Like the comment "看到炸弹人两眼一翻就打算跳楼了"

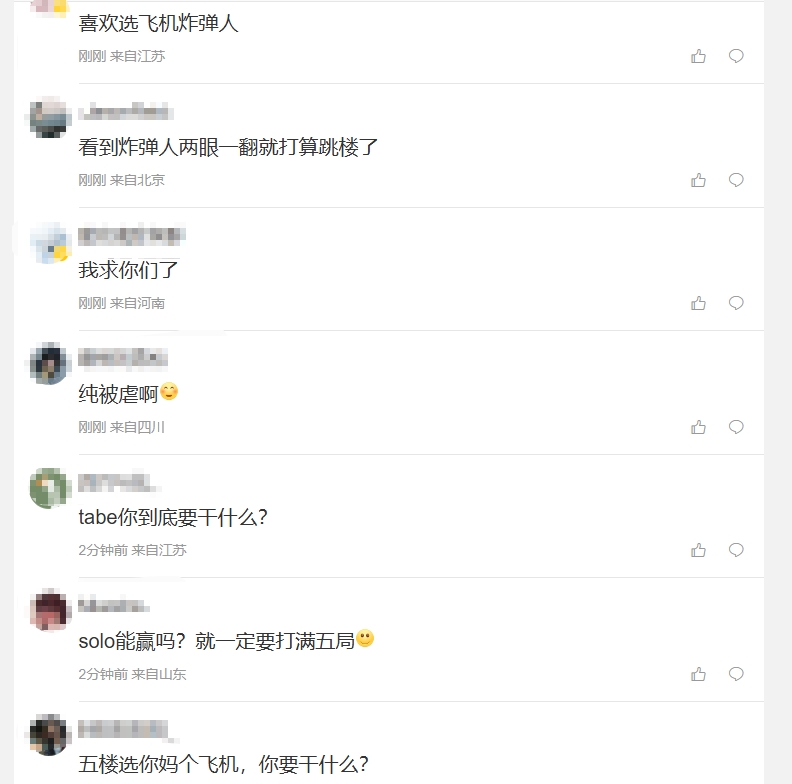(698, 180)
